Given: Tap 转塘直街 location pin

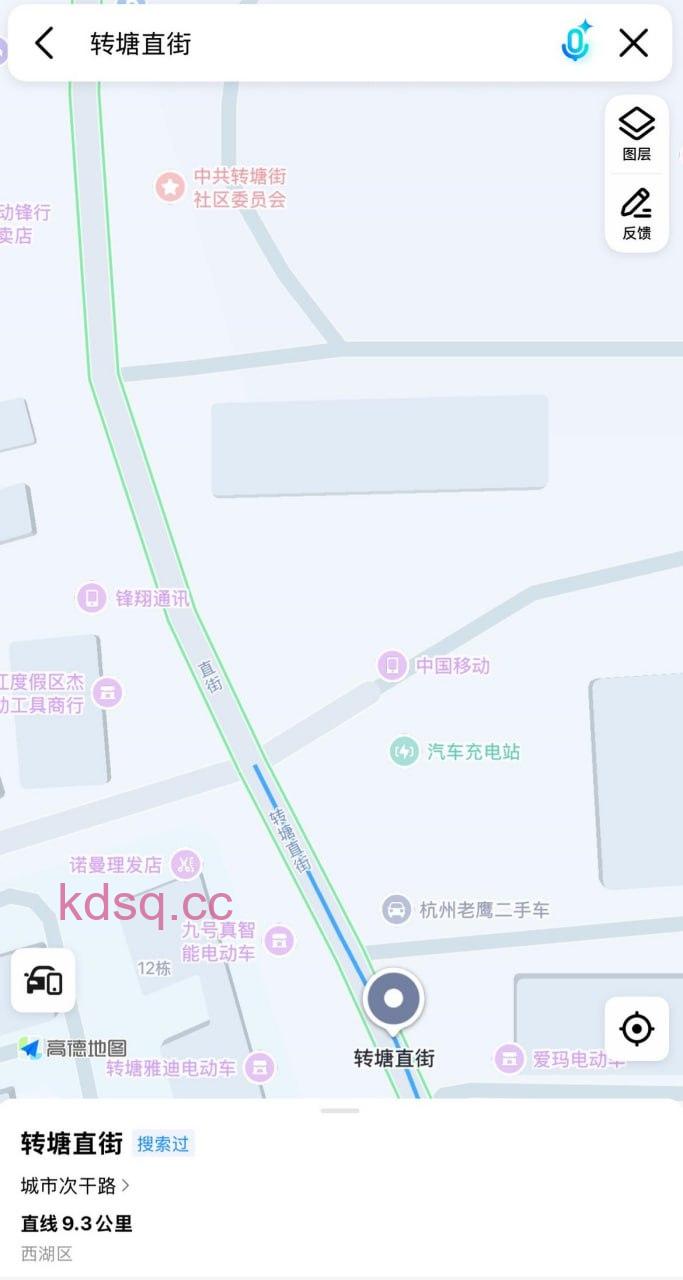Looking at the screenshot, I should (x=394, y=1000).
